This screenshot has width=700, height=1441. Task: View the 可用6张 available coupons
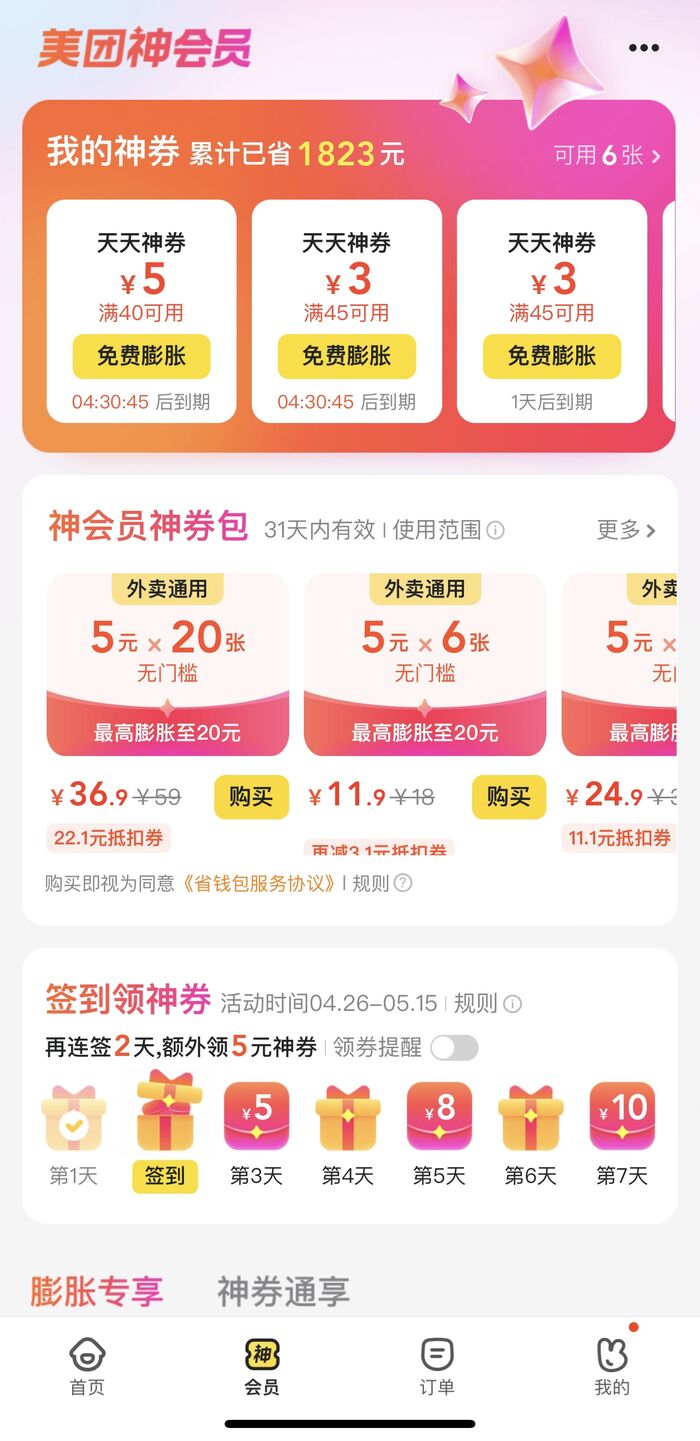point(607,155)
